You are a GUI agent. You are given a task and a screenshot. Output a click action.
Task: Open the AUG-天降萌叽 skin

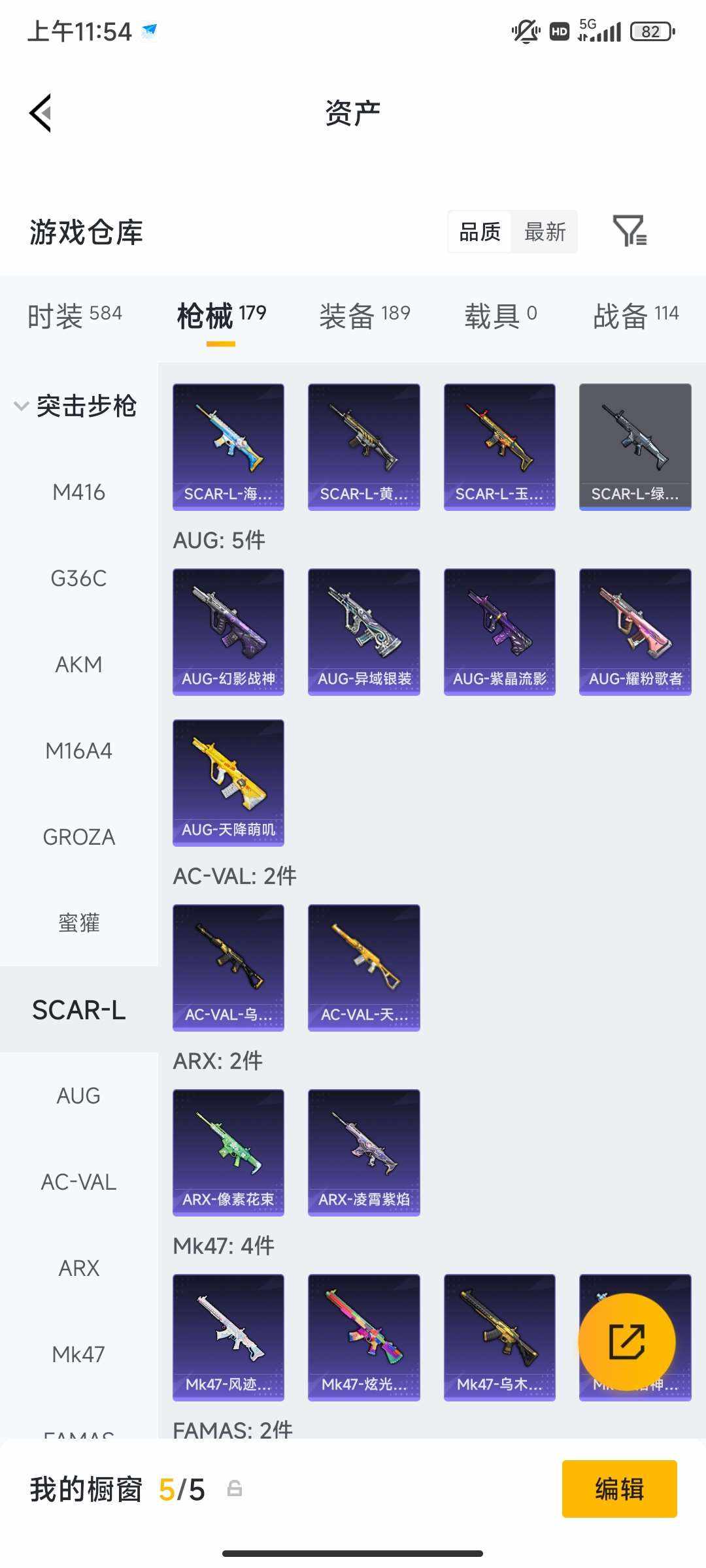[228, 783]
